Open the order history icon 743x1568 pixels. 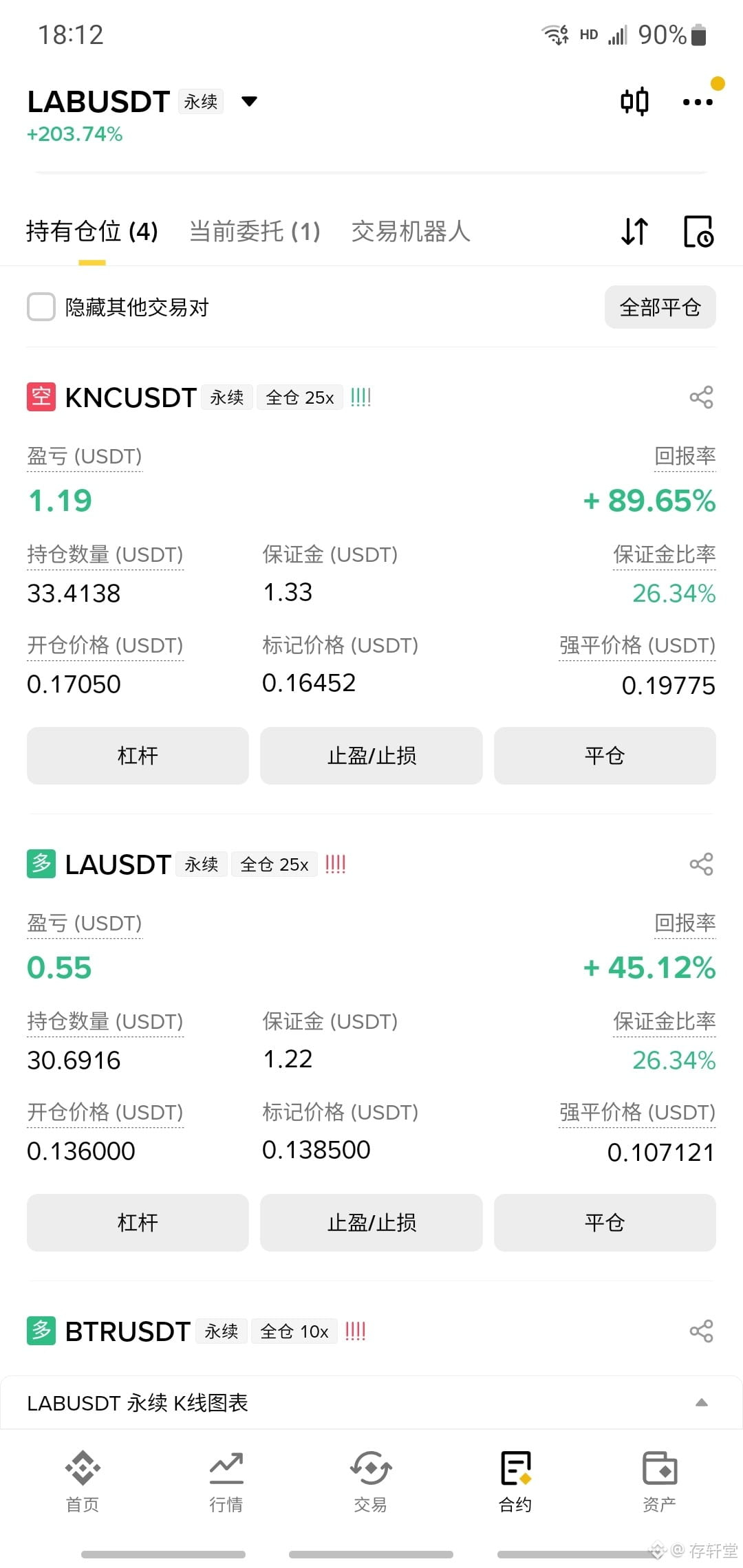[698, 232]
